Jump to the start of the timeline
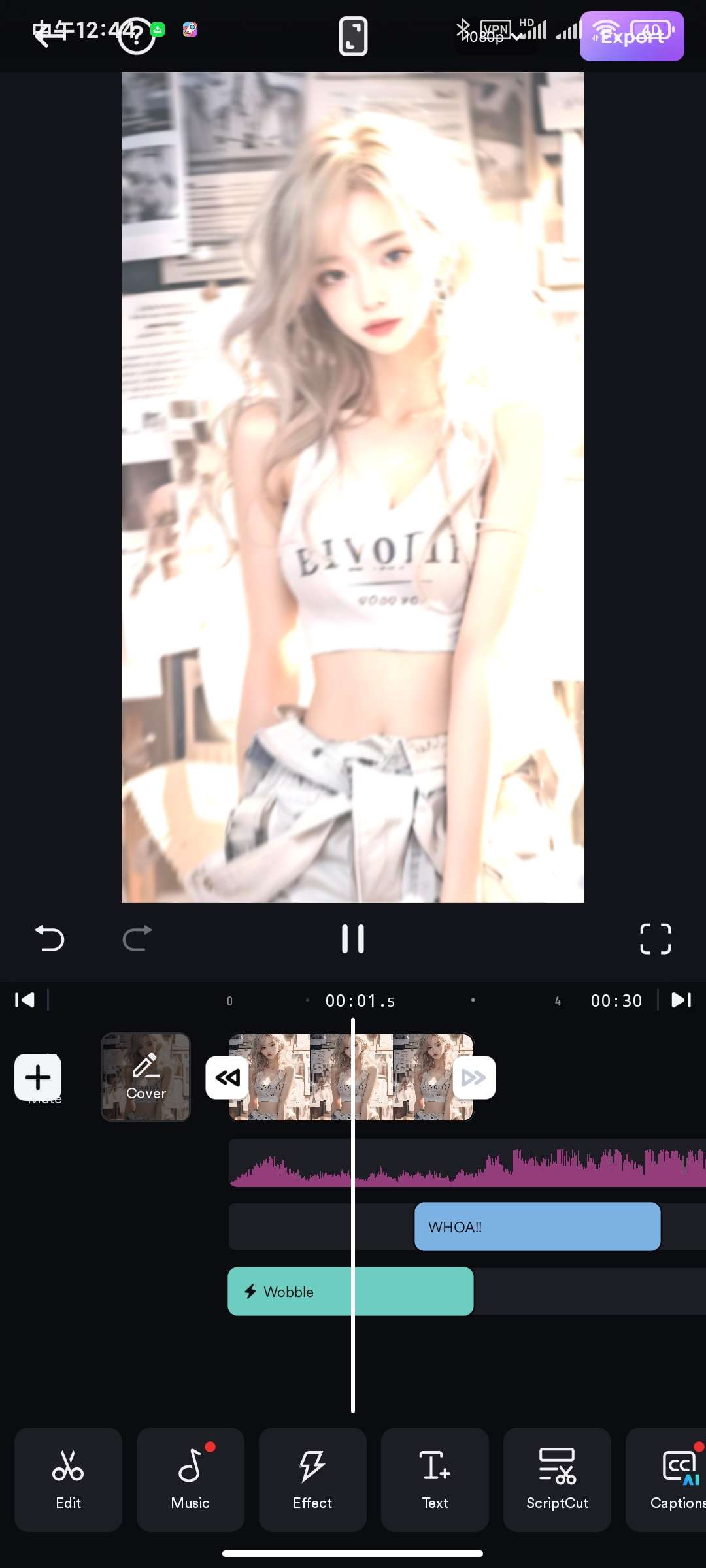 (25, 1000)
